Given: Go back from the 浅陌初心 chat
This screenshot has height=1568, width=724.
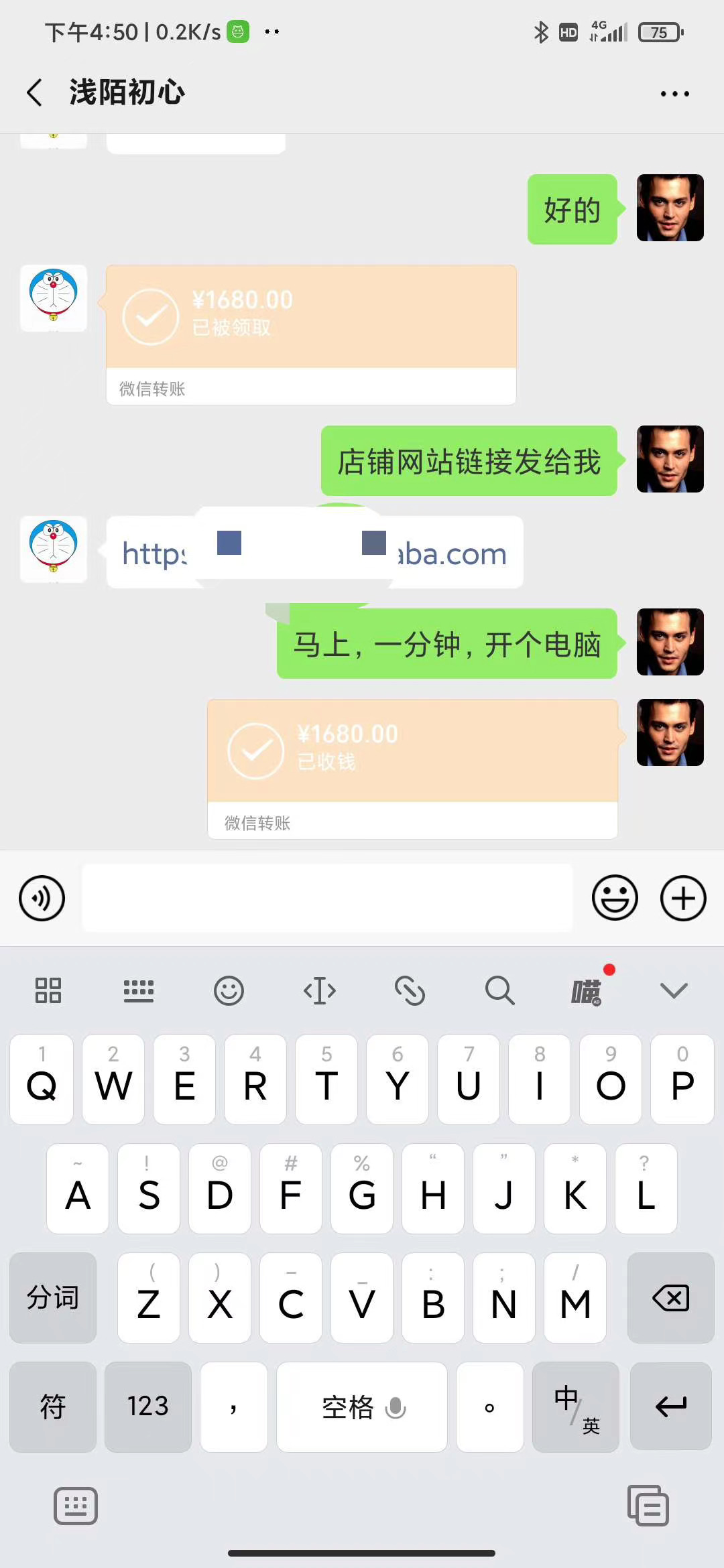Looking at the screenshot, I should click(35, 92).
